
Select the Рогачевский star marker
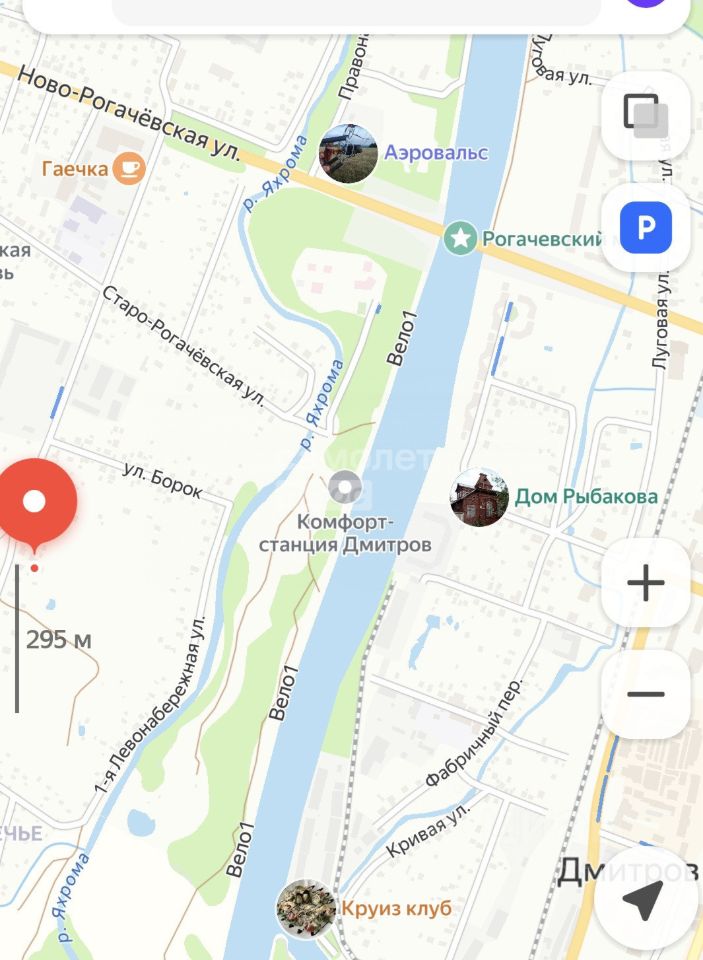pyautogui.click(x=460, y=238)
